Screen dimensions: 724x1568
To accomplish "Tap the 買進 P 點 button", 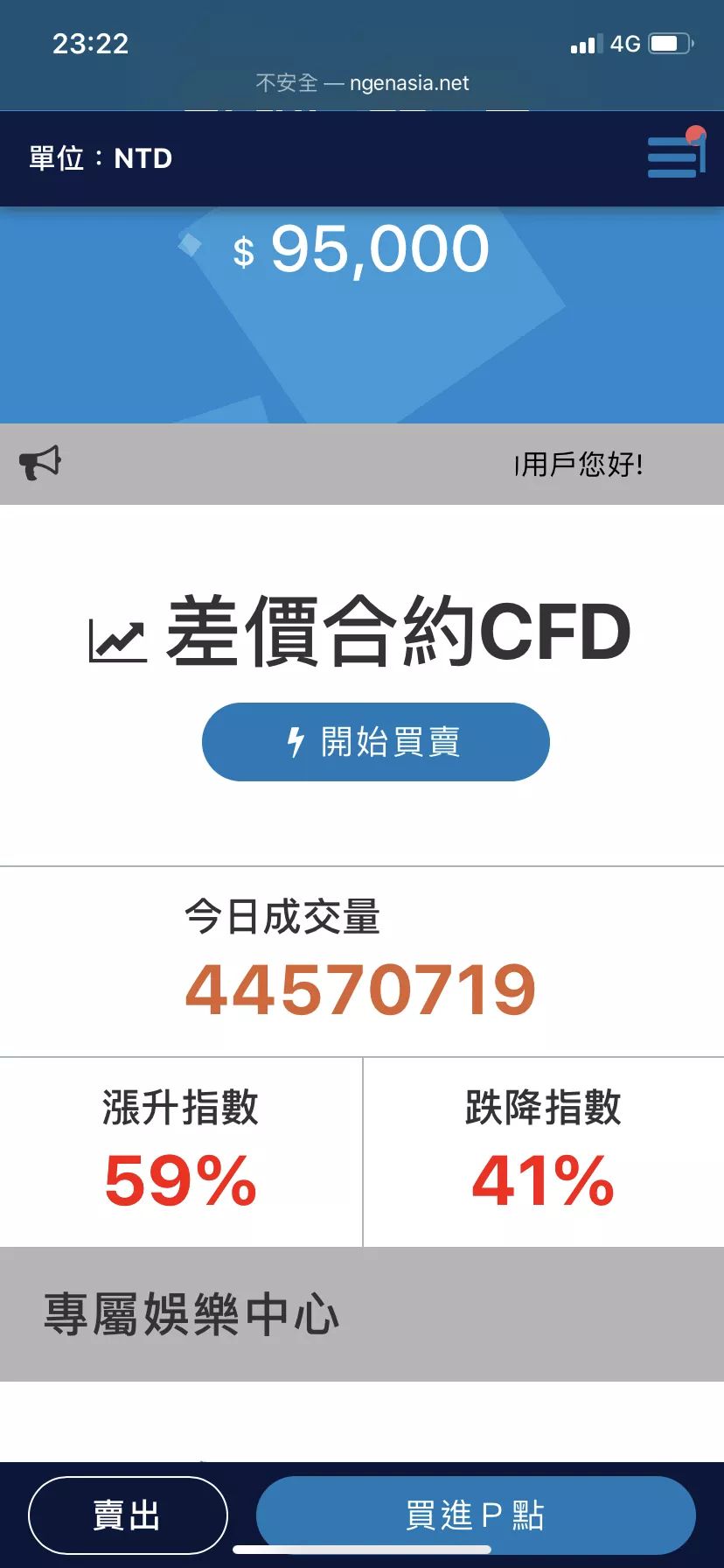I will click(x=475, y=1515).
